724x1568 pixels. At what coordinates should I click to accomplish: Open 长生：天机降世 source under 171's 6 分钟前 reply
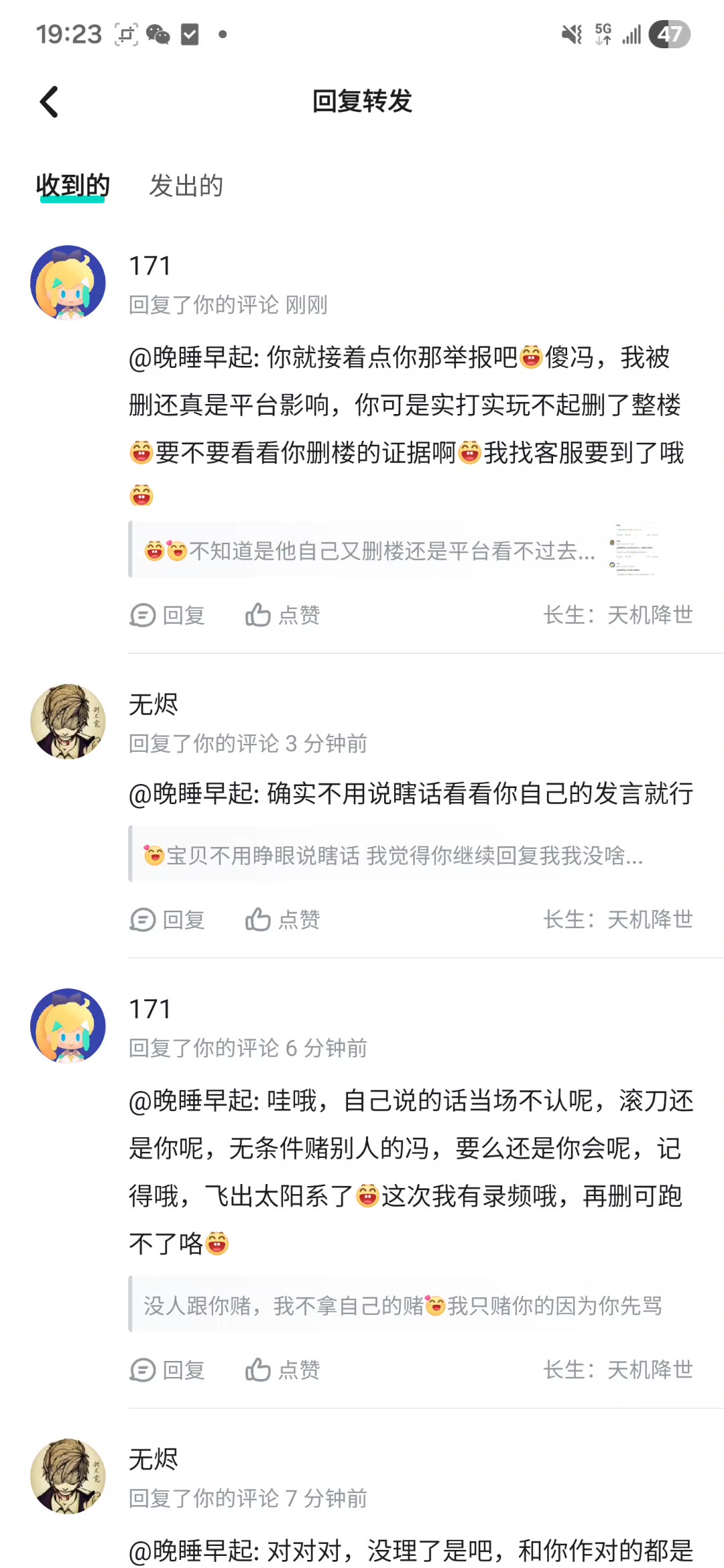tap(617, 1370)
